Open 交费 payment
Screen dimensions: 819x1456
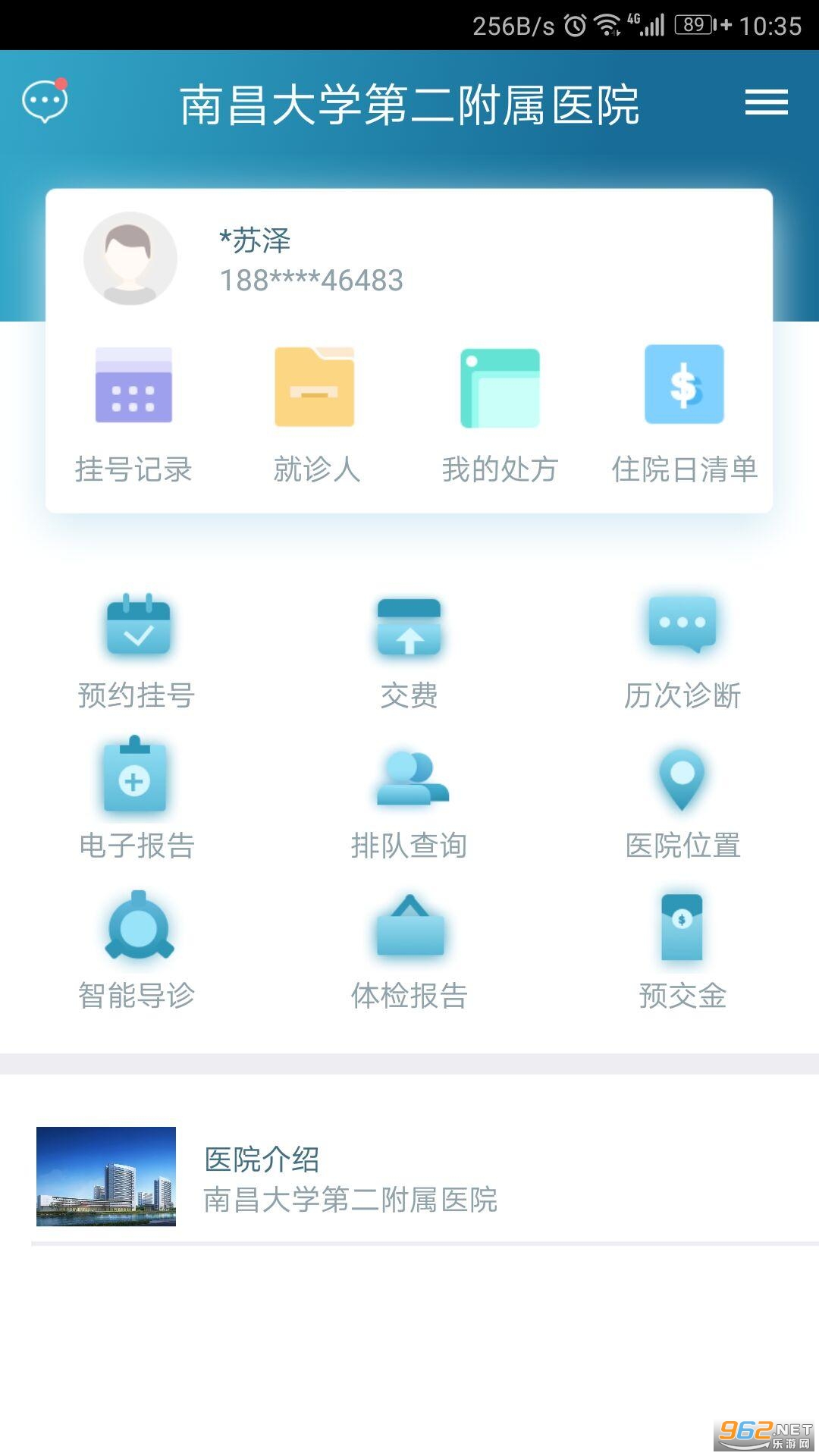pos(409,651)
